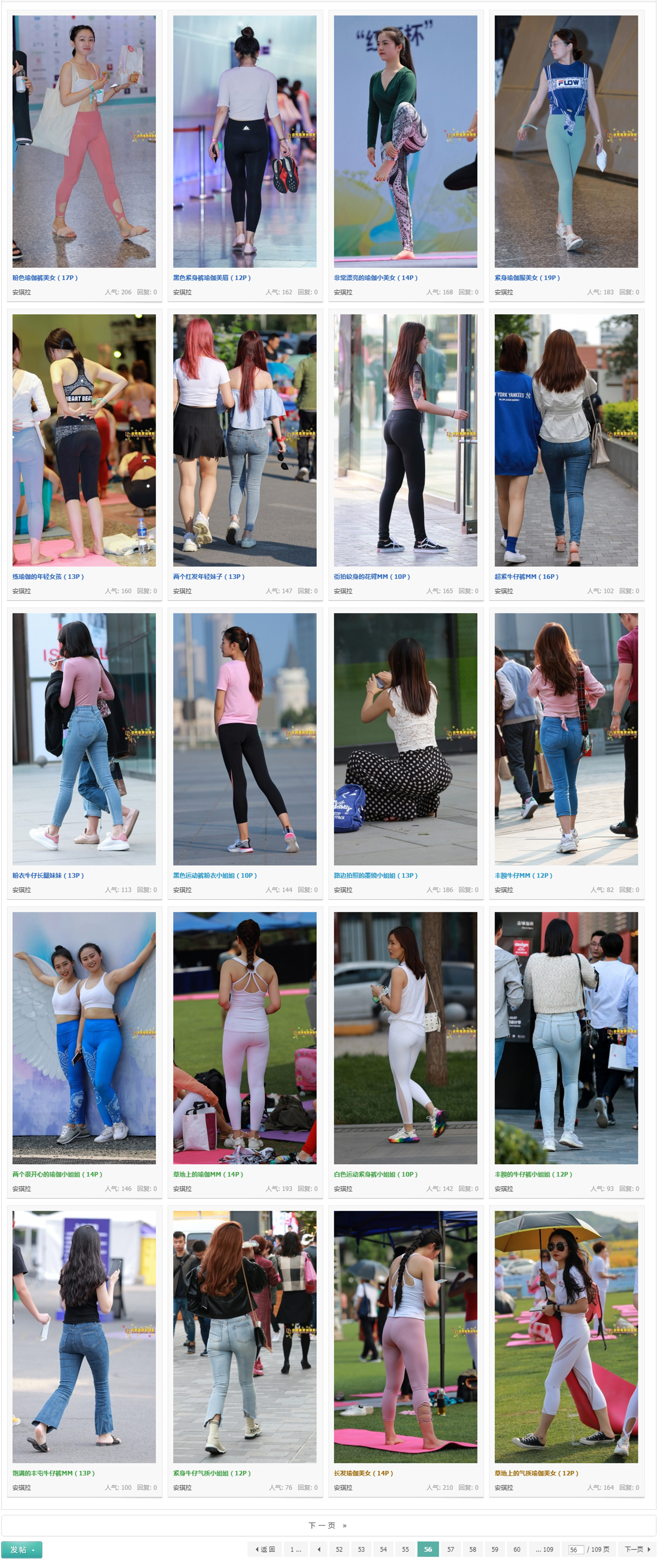Go to first page via 1 ...
This screenshot has width=666, height=1568.
296,1549
